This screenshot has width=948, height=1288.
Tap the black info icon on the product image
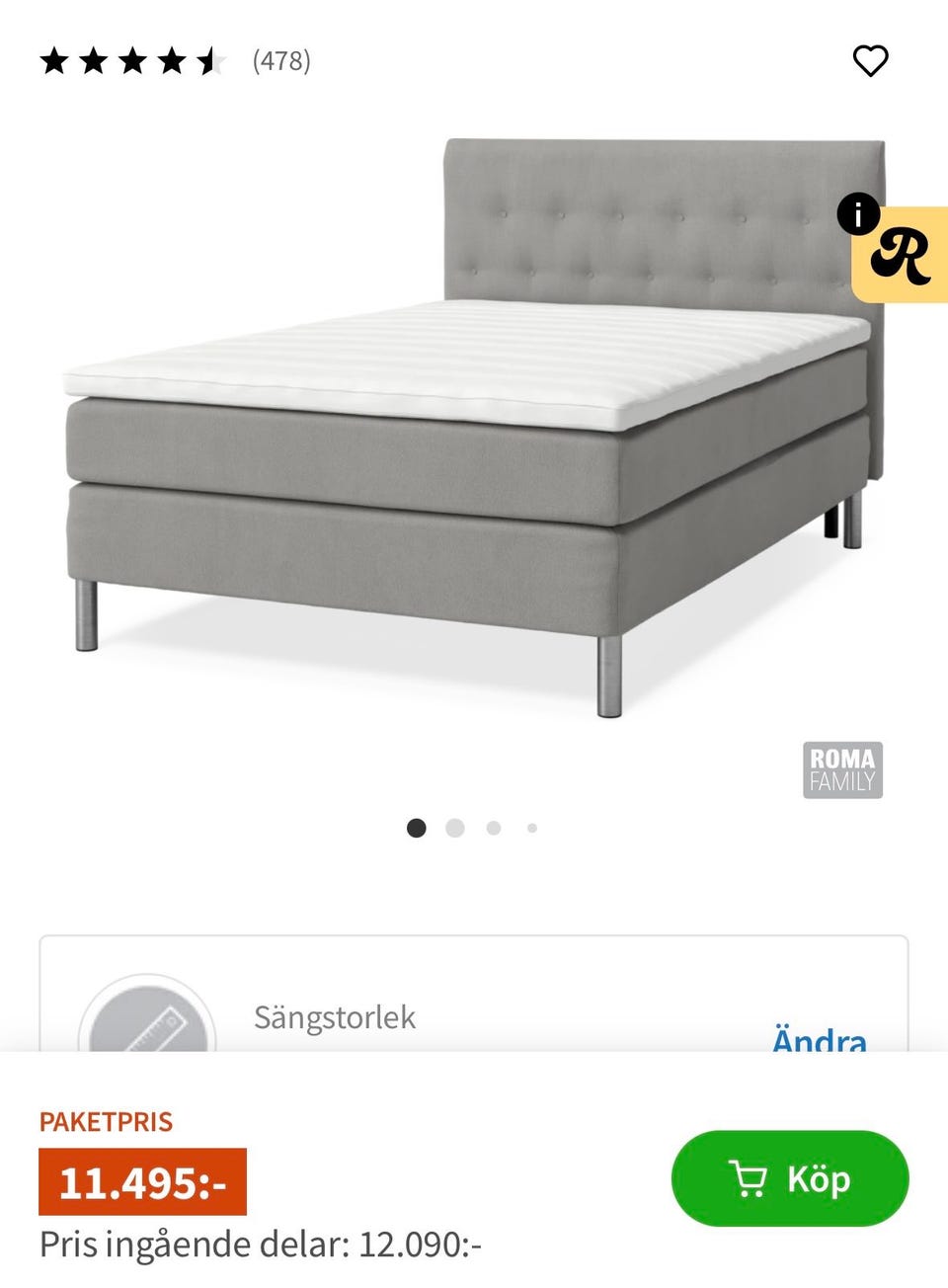(x=858, y=212)
